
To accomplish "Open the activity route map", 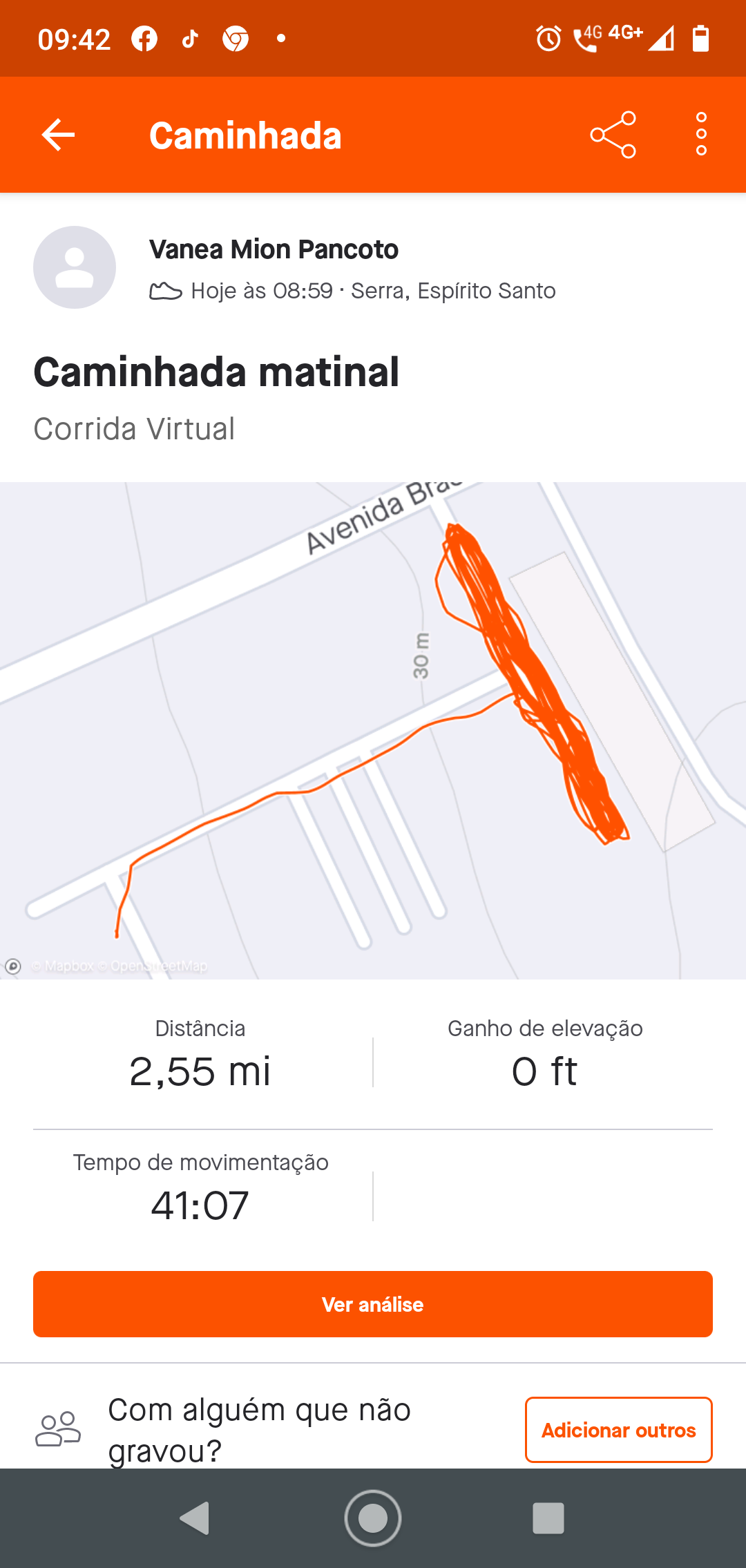I will coord(373,730).
